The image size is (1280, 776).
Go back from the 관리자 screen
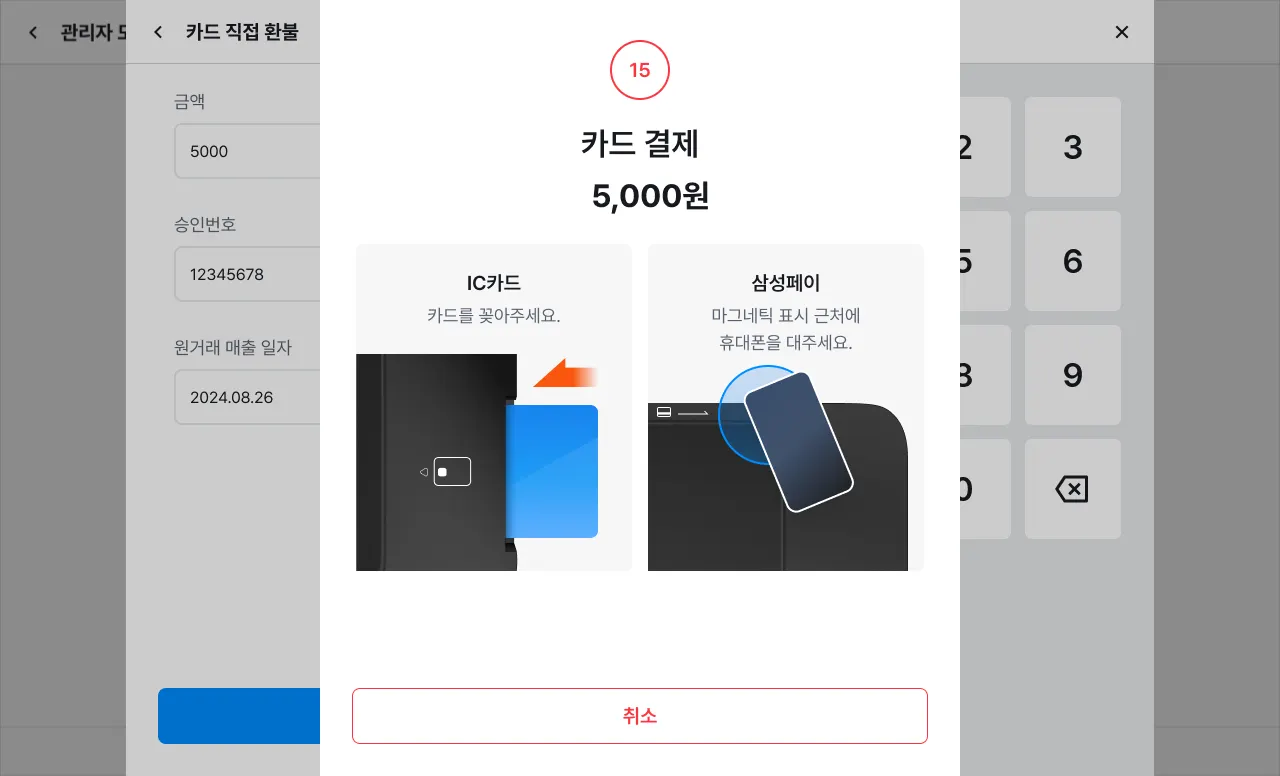[33, 32]
